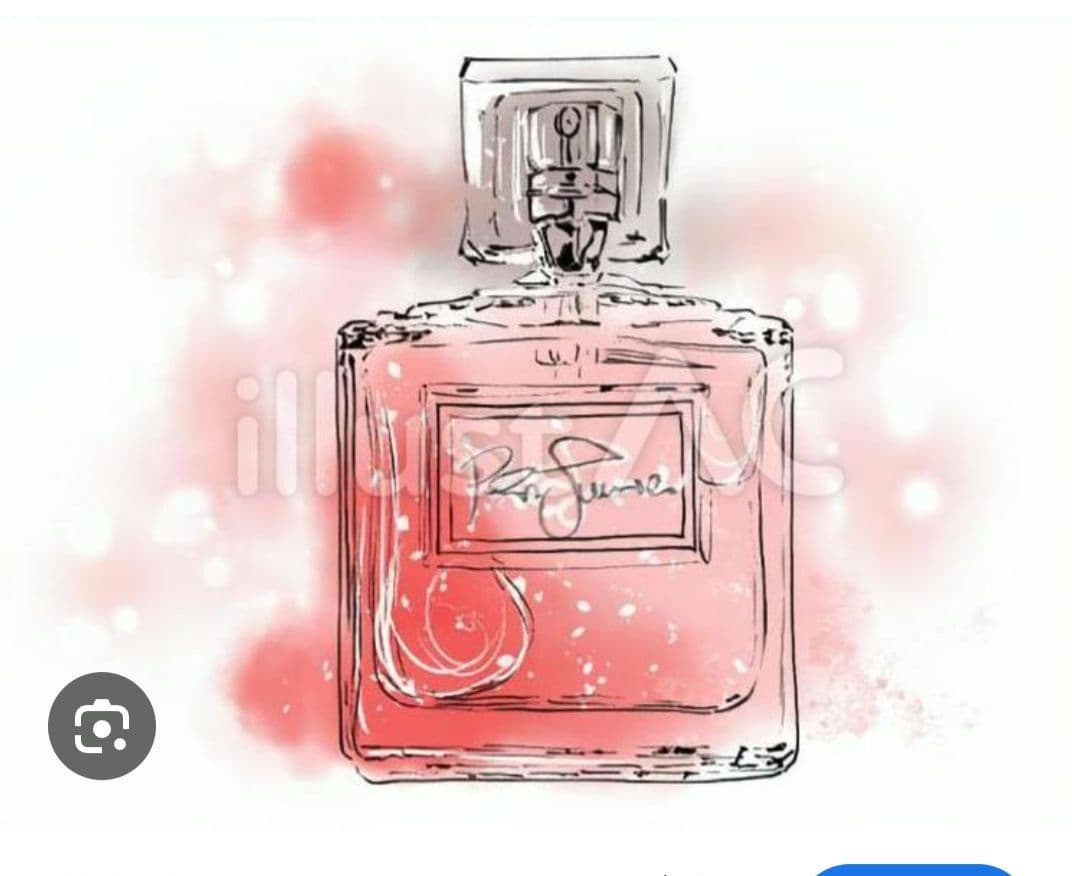This screenshot has height=876, width=1072.
Task: Search this image with Google Lens
Action: coord(101,726)
